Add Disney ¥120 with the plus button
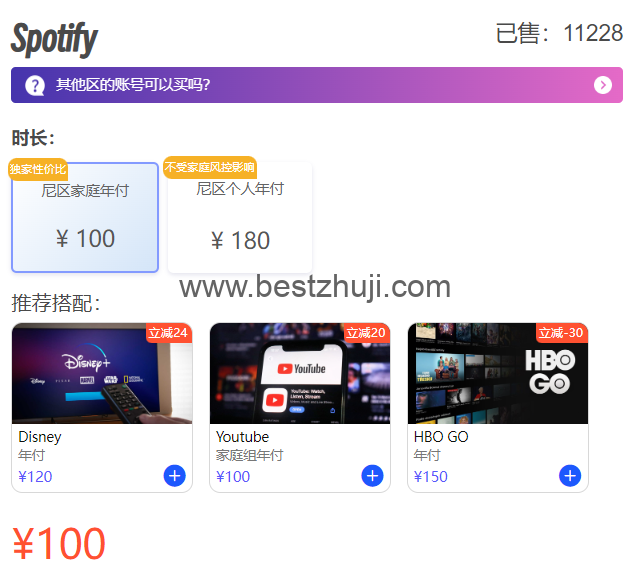Viewport: 629px width, 577px height. tap(174, 476)
